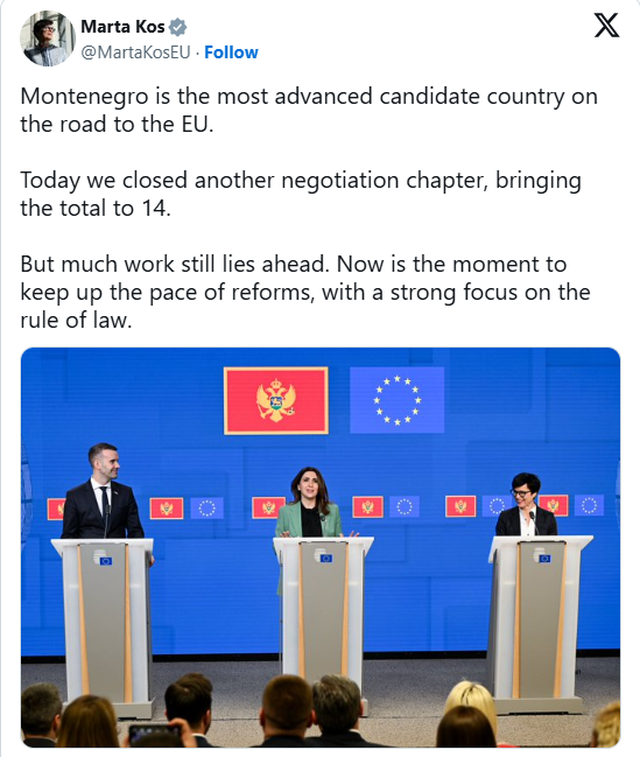Open Marta Kos's profile picture
The image size is (640, 757).
(x=48, y=39)
